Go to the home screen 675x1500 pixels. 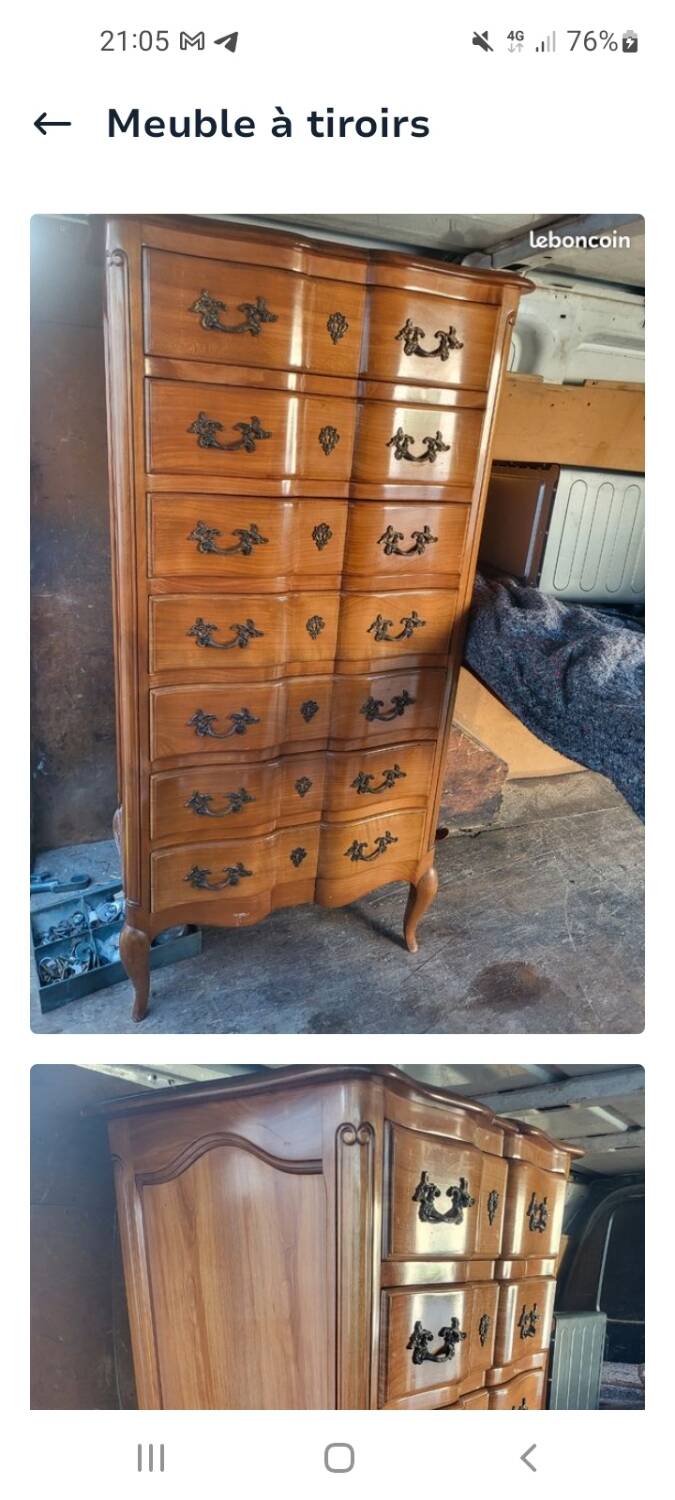tap(339, 1458)
